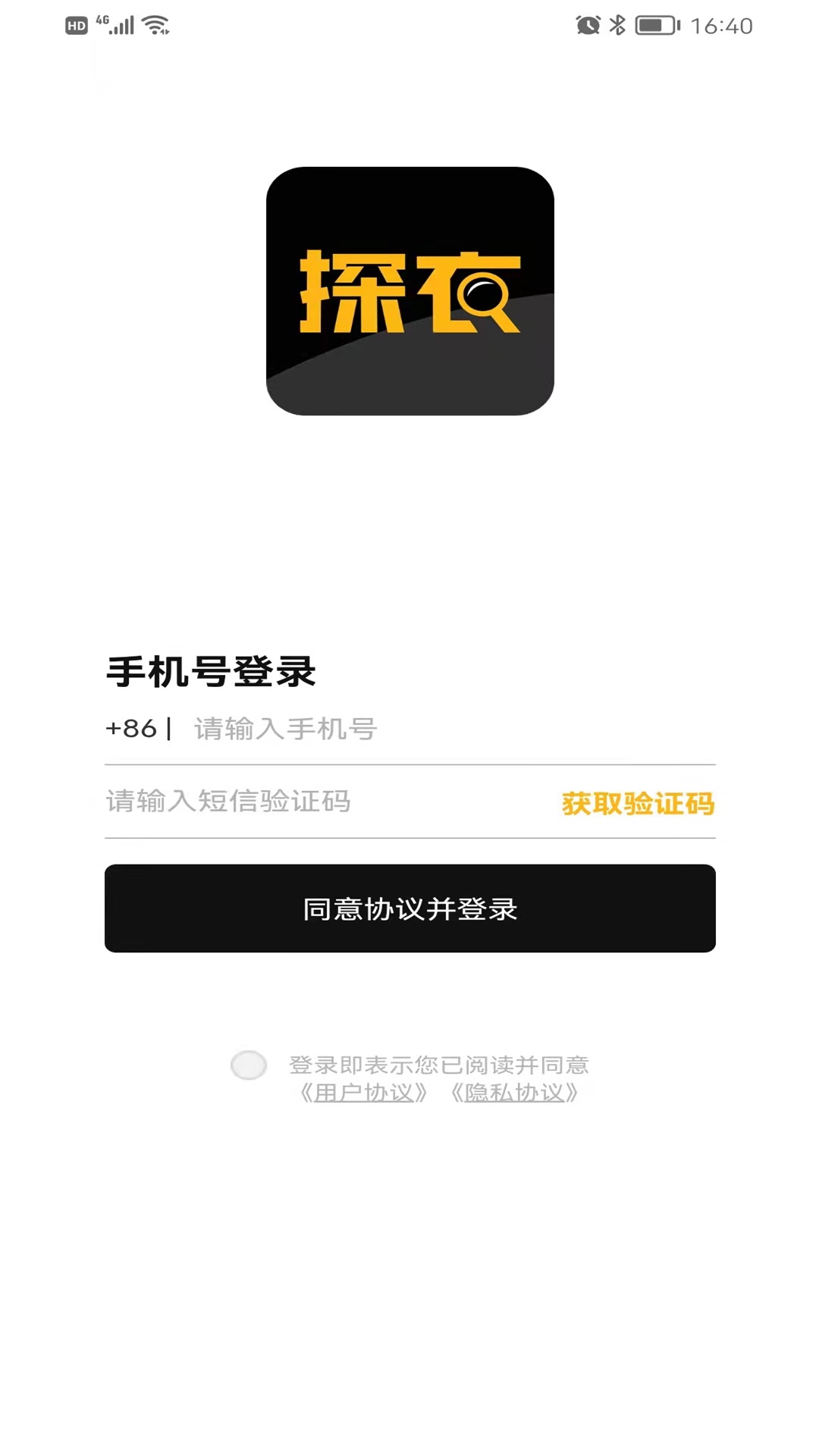The image size is (819, 1456).
Task: Click the Bluetooth status icon
Action: [x=618, y=24]
